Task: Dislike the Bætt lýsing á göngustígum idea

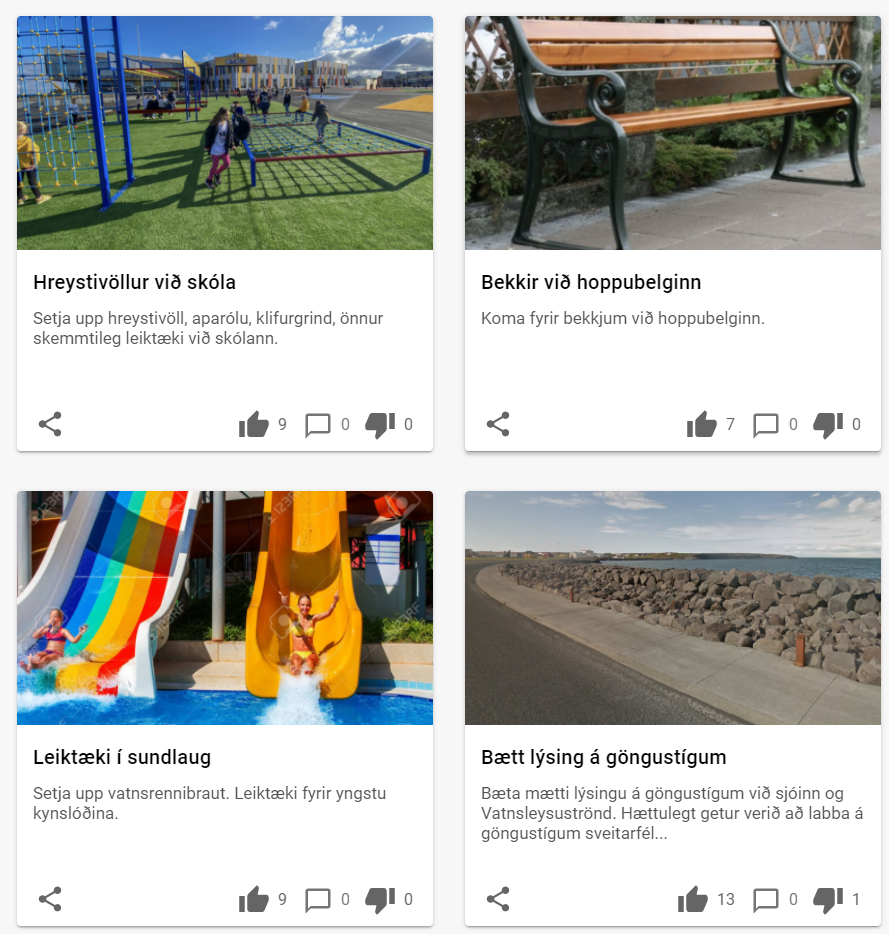Action: point(828,900)
